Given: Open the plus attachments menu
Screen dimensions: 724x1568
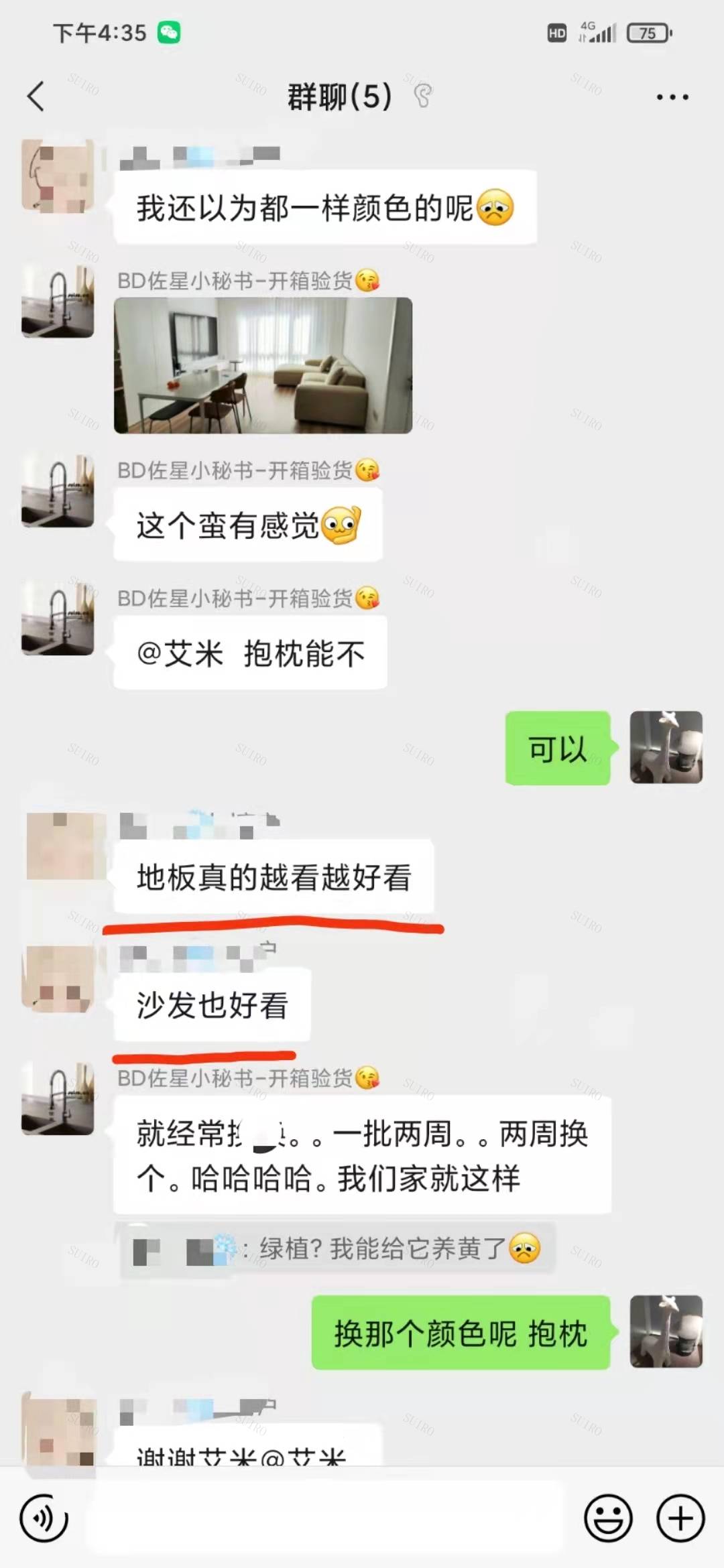Looking at the screenshot, I should coord(680,1518).
